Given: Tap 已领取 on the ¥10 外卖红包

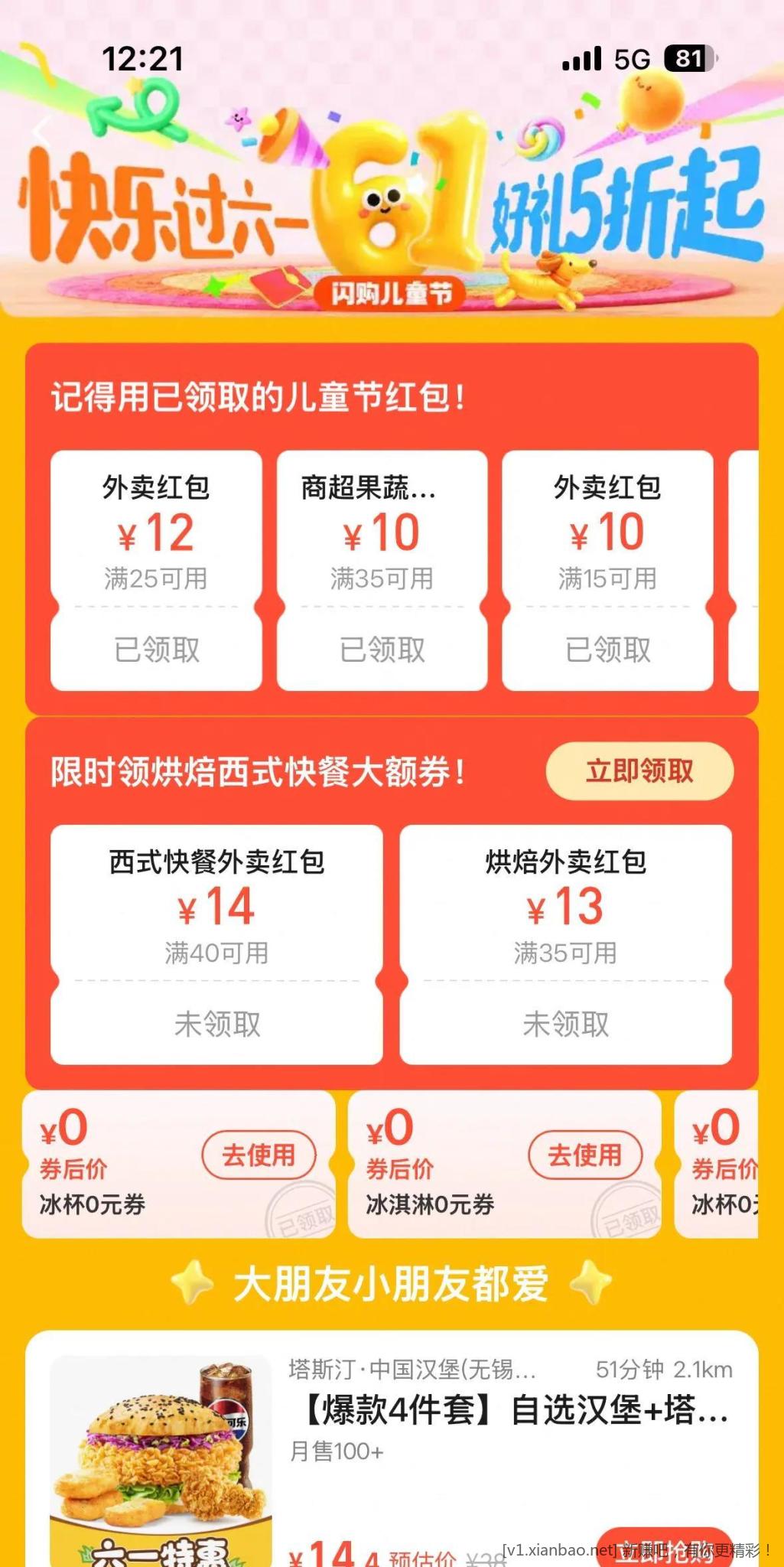Looking at the screenshot, I should [x=608, y=652].
